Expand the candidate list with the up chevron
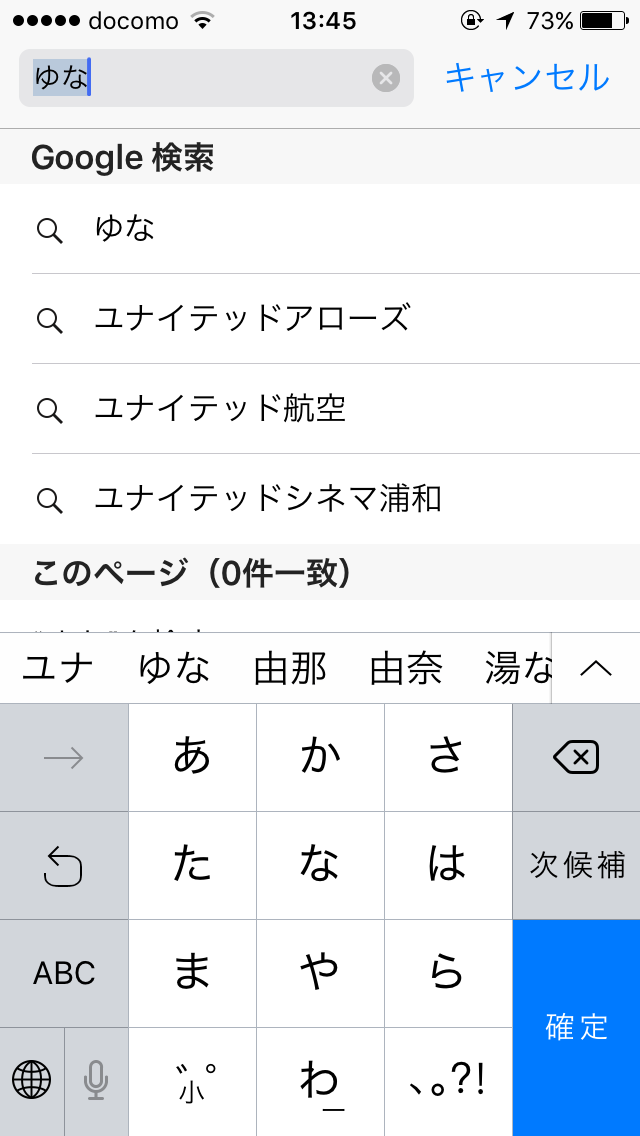 (596, 668)
